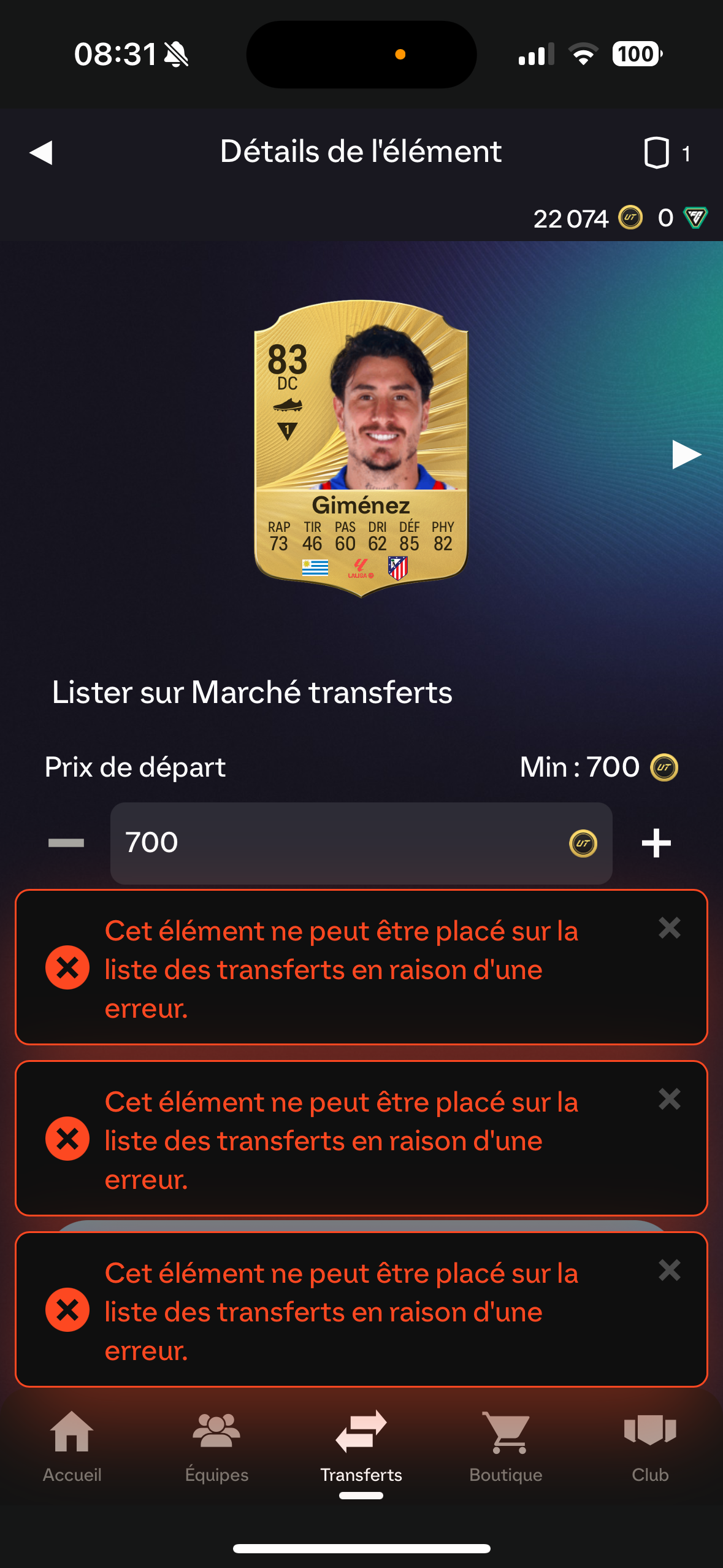The image size is (723, 1568).
Task: Increase the starting price with plus
Action: tap(656, 843)
